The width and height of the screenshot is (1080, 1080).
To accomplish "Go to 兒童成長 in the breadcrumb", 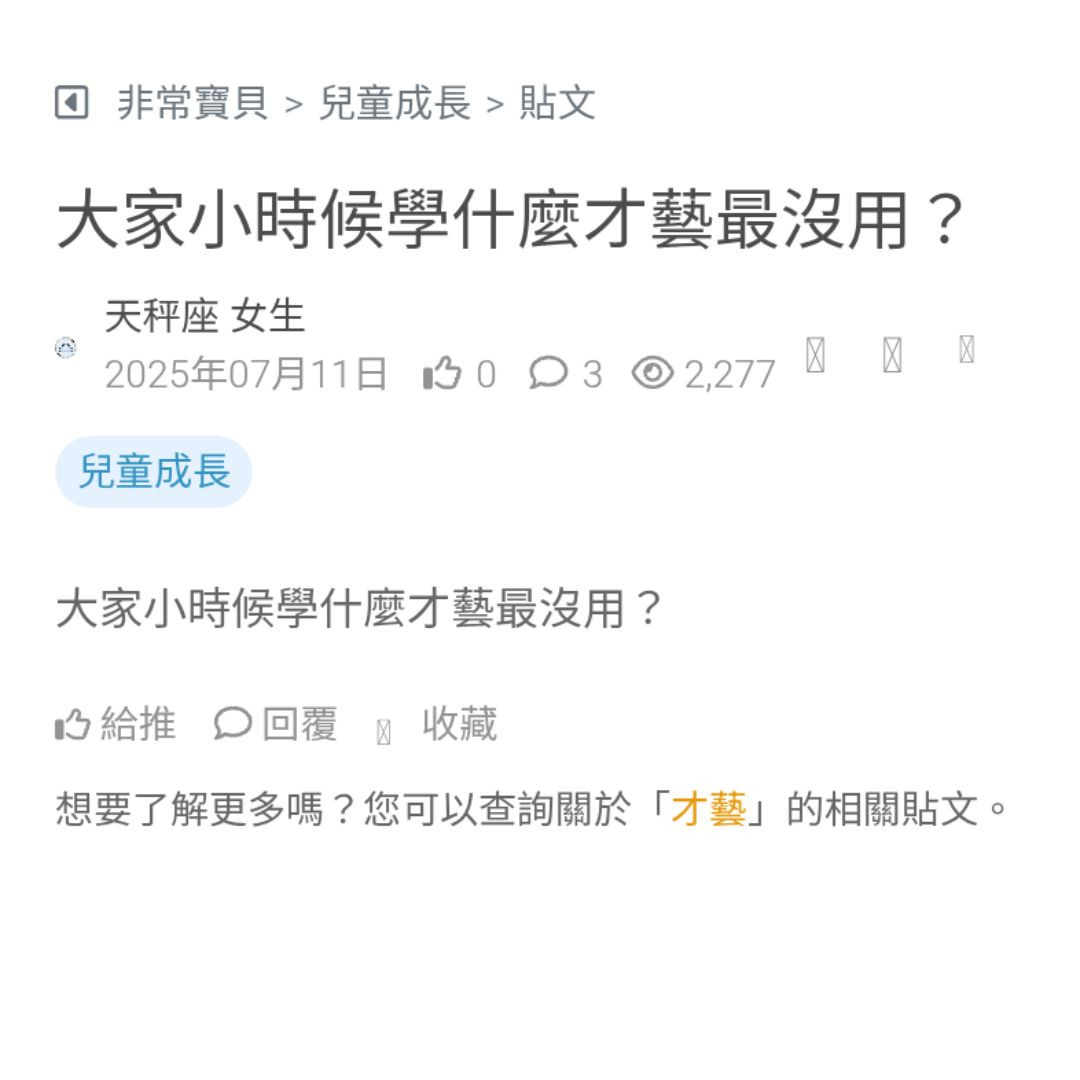I will coord(394,103).
